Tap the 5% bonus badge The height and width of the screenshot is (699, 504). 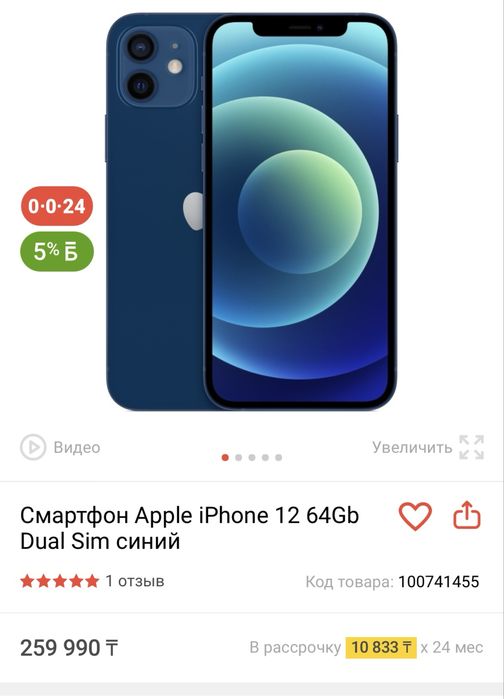point(57,251)
